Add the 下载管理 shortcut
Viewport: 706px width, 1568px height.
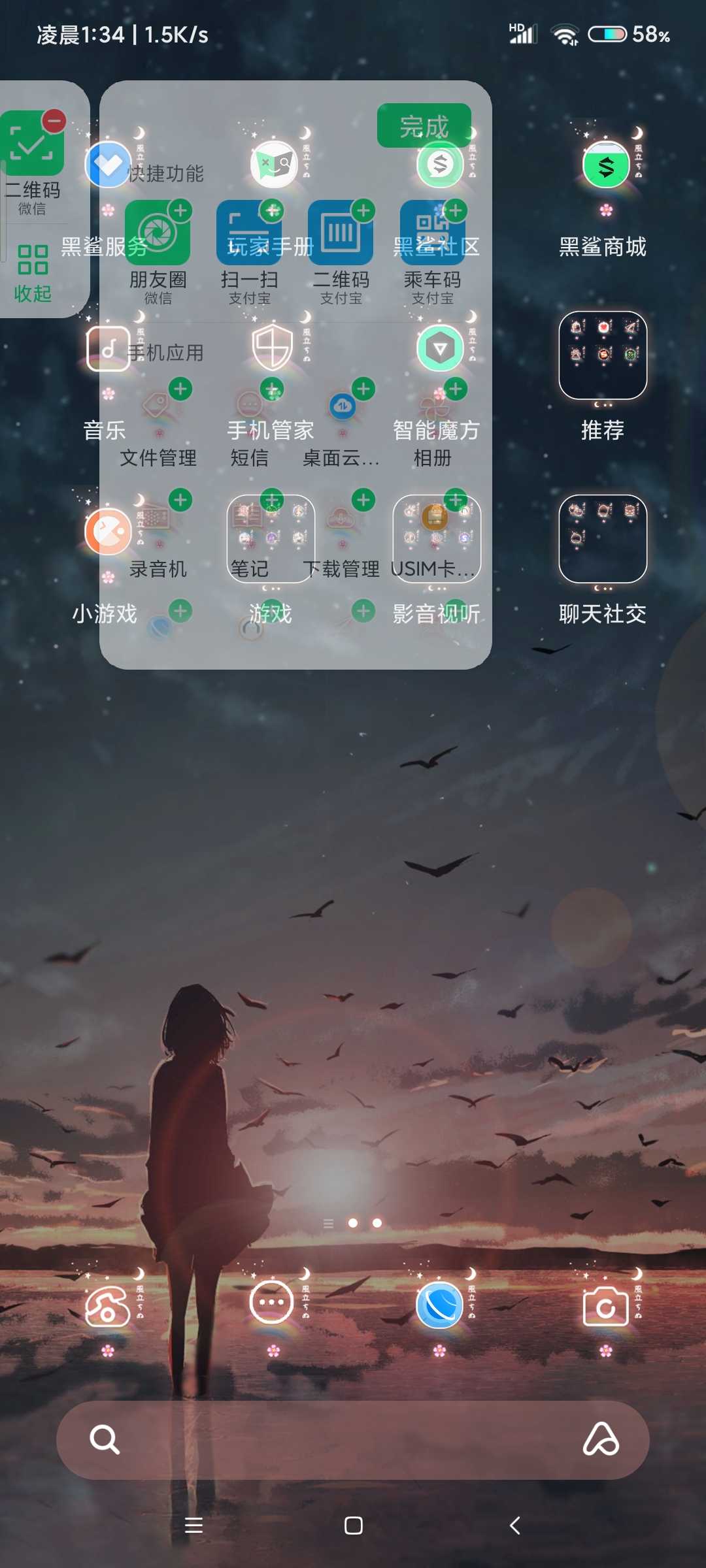pyautogui.click(x=363, y=500)
